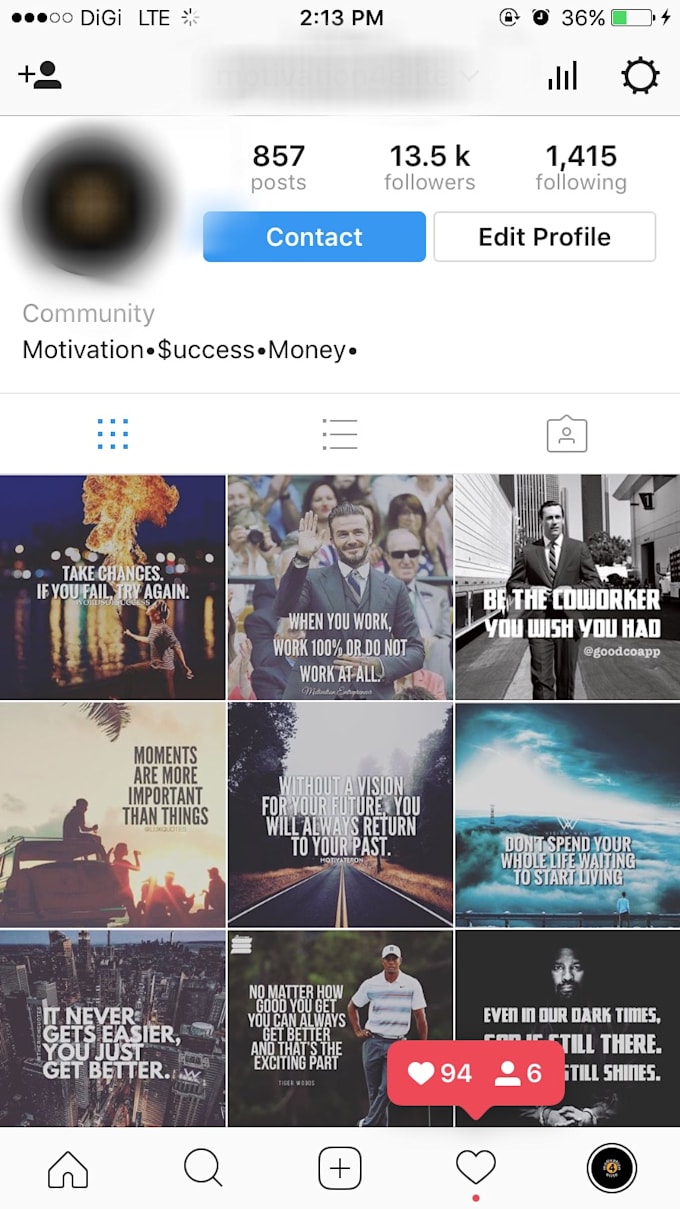Open the 13.5k followers list
Screen dimensions: 680x1209
429,167
